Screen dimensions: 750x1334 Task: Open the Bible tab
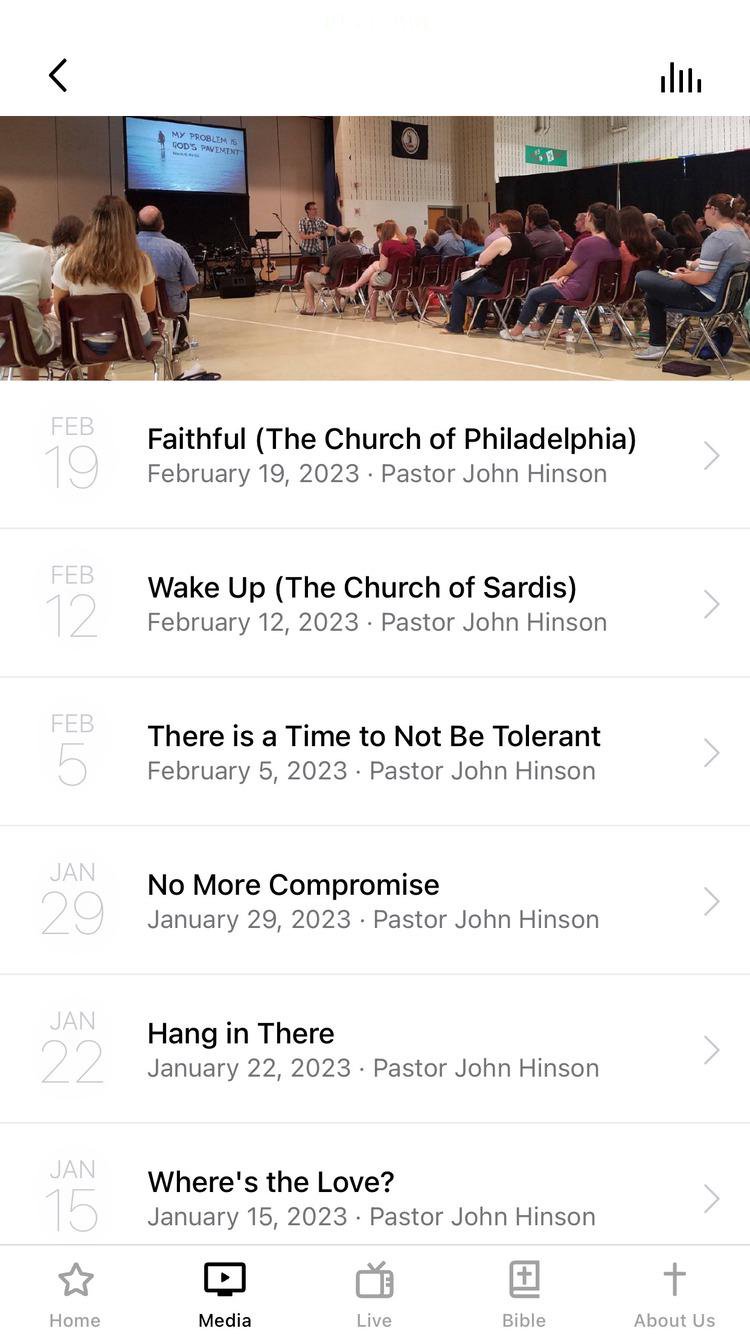524,1292
